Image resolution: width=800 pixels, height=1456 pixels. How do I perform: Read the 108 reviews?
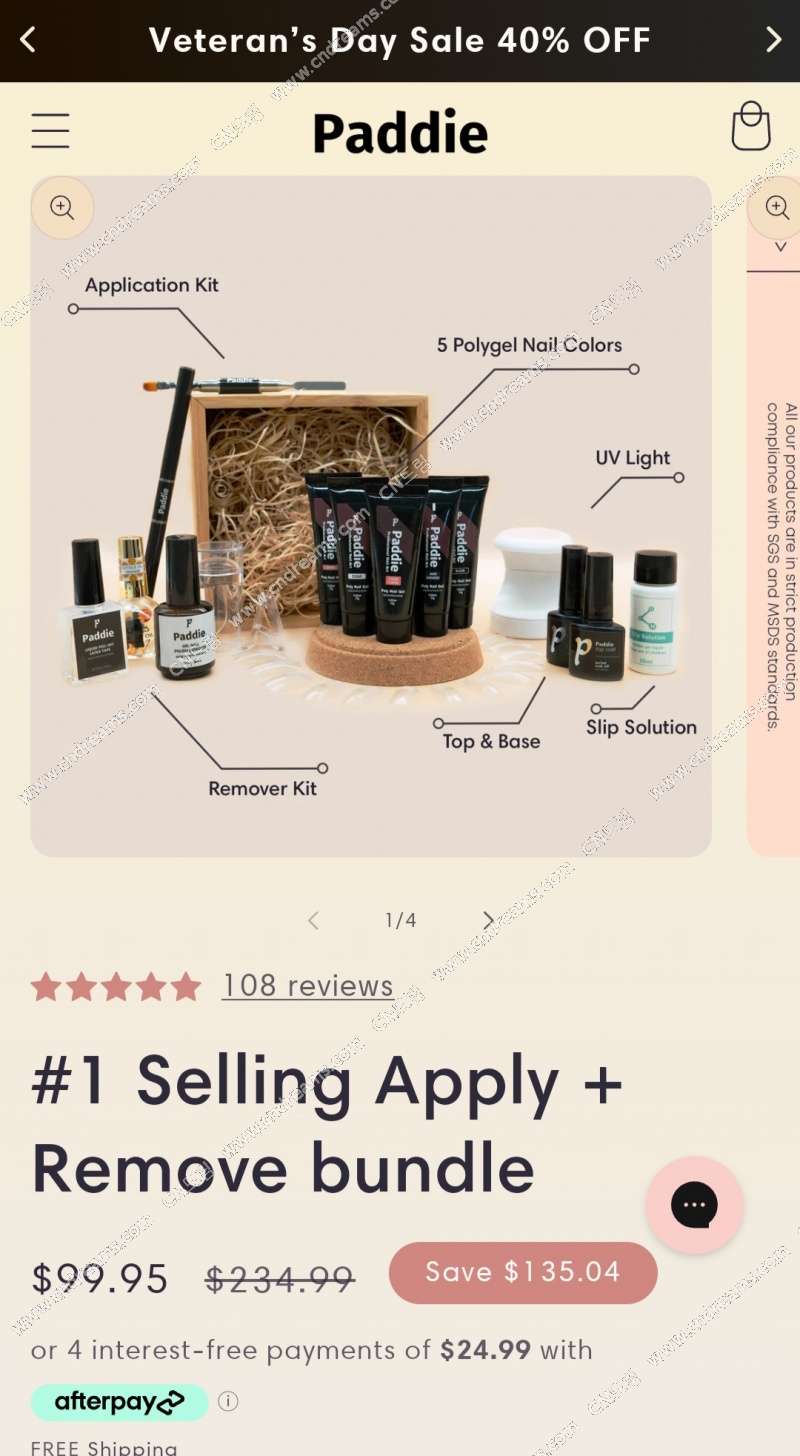(307, 986)
